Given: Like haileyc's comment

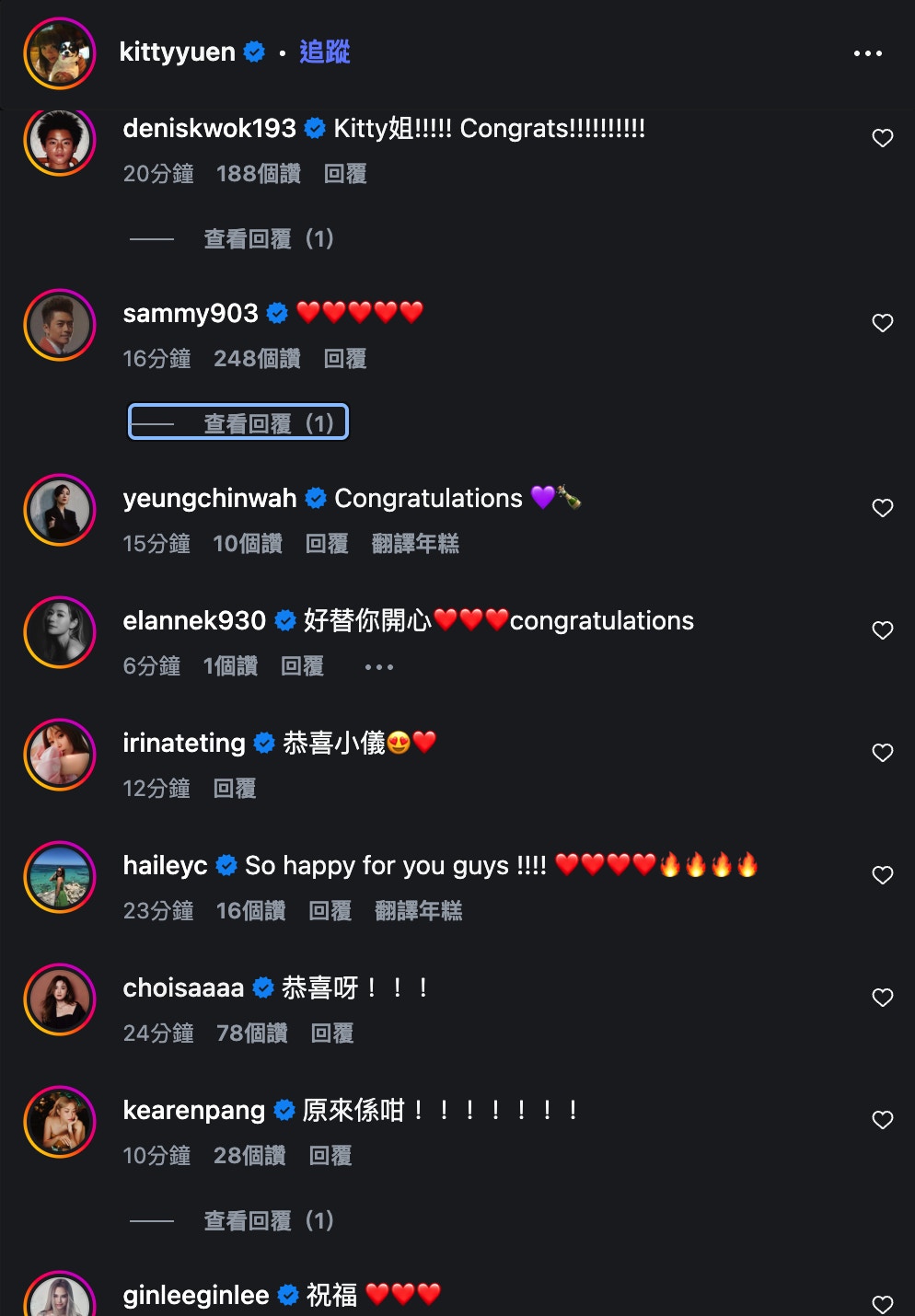Looking at the screenshot, I should tap(882, 875).
